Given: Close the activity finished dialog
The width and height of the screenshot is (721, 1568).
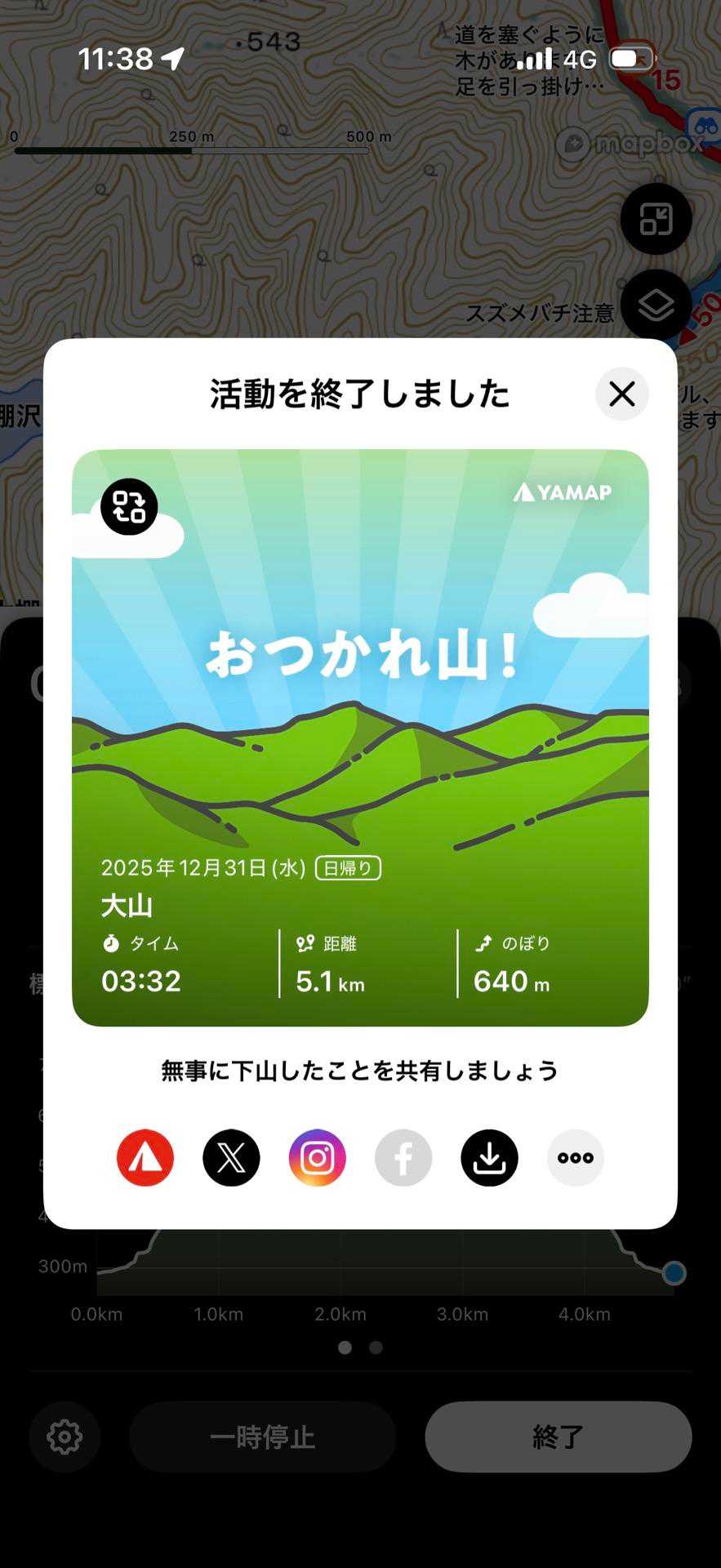Looking at the screenshot, I should point(621,394).
